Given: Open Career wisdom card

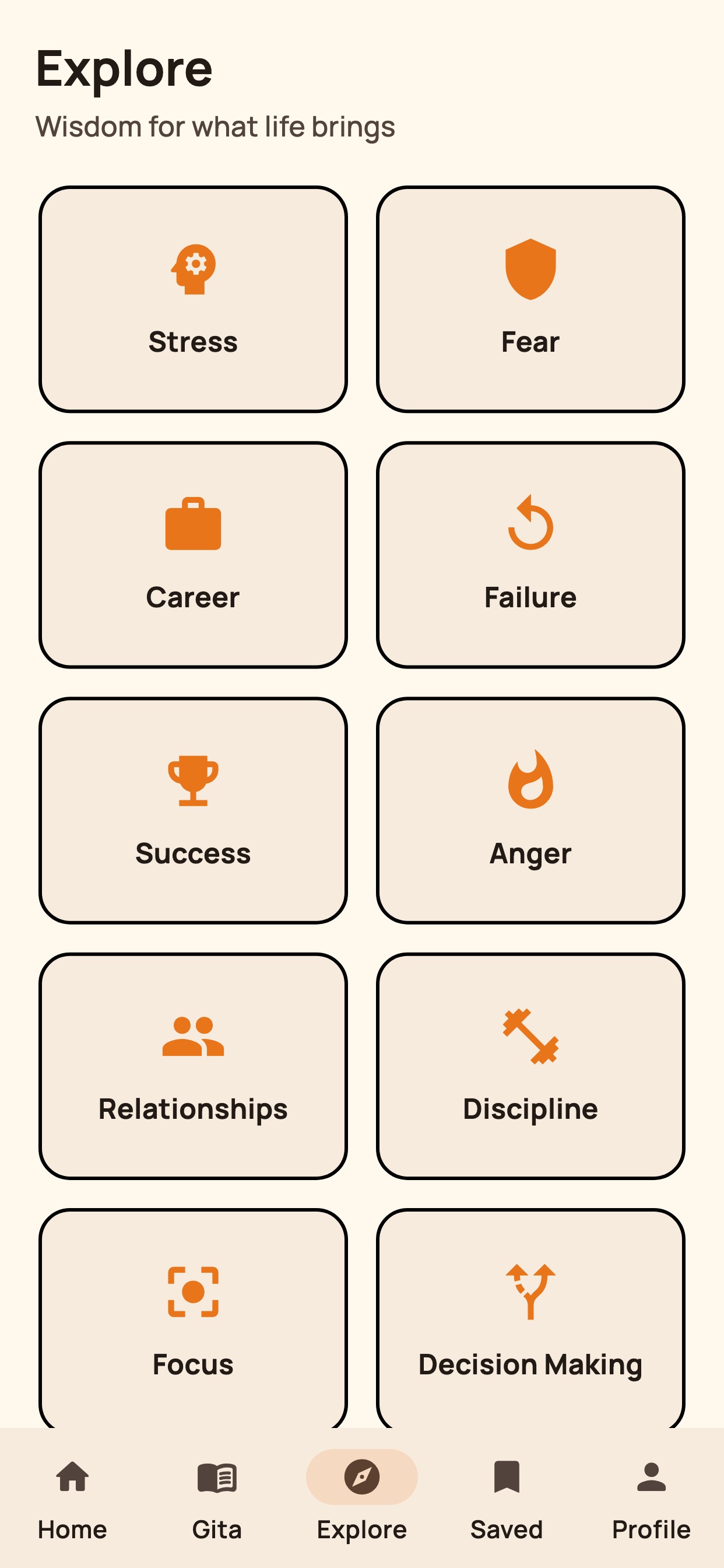Looking at the screenshot, I should (x=193, y=555).
